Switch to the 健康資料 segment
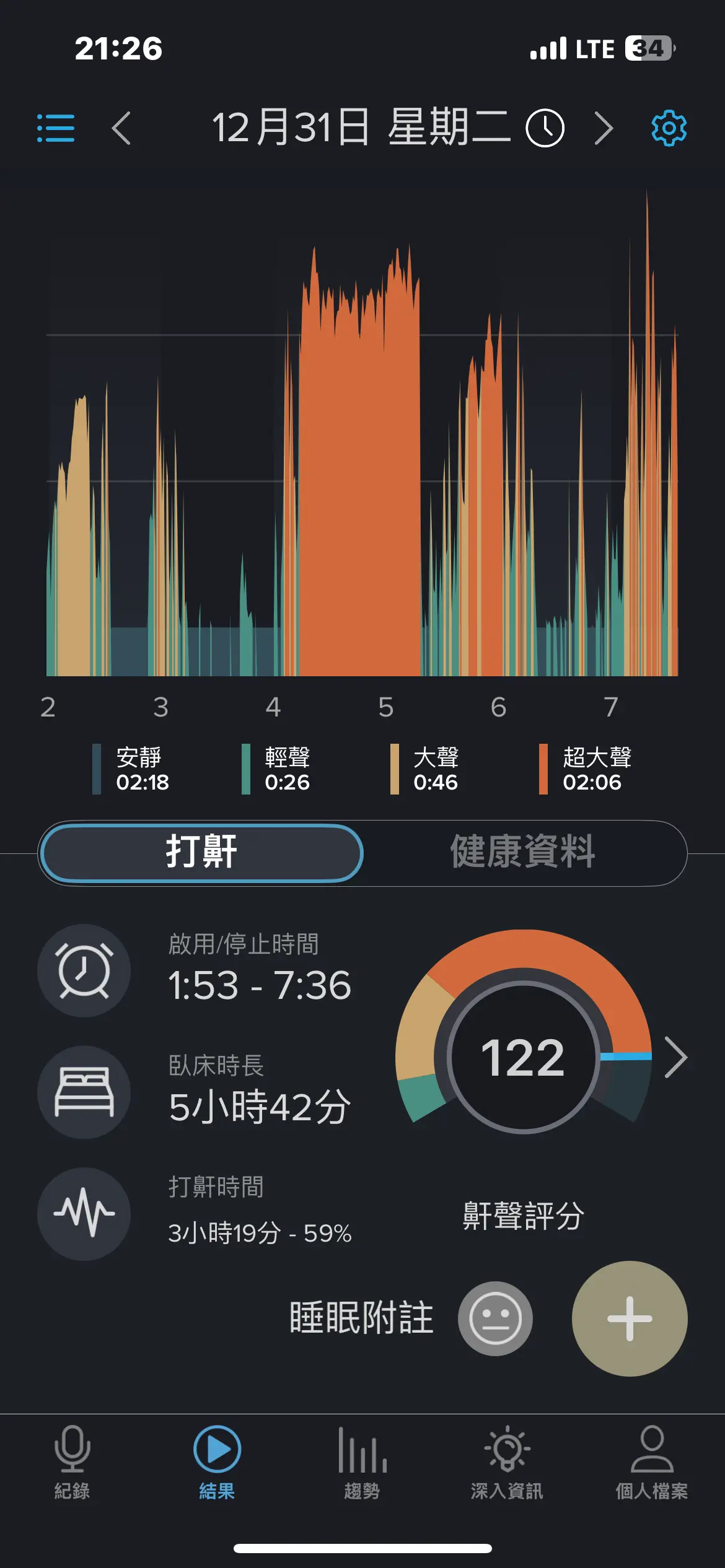Screen dimensions: 725x1568 pyautogui.click(x=523, y=853)
